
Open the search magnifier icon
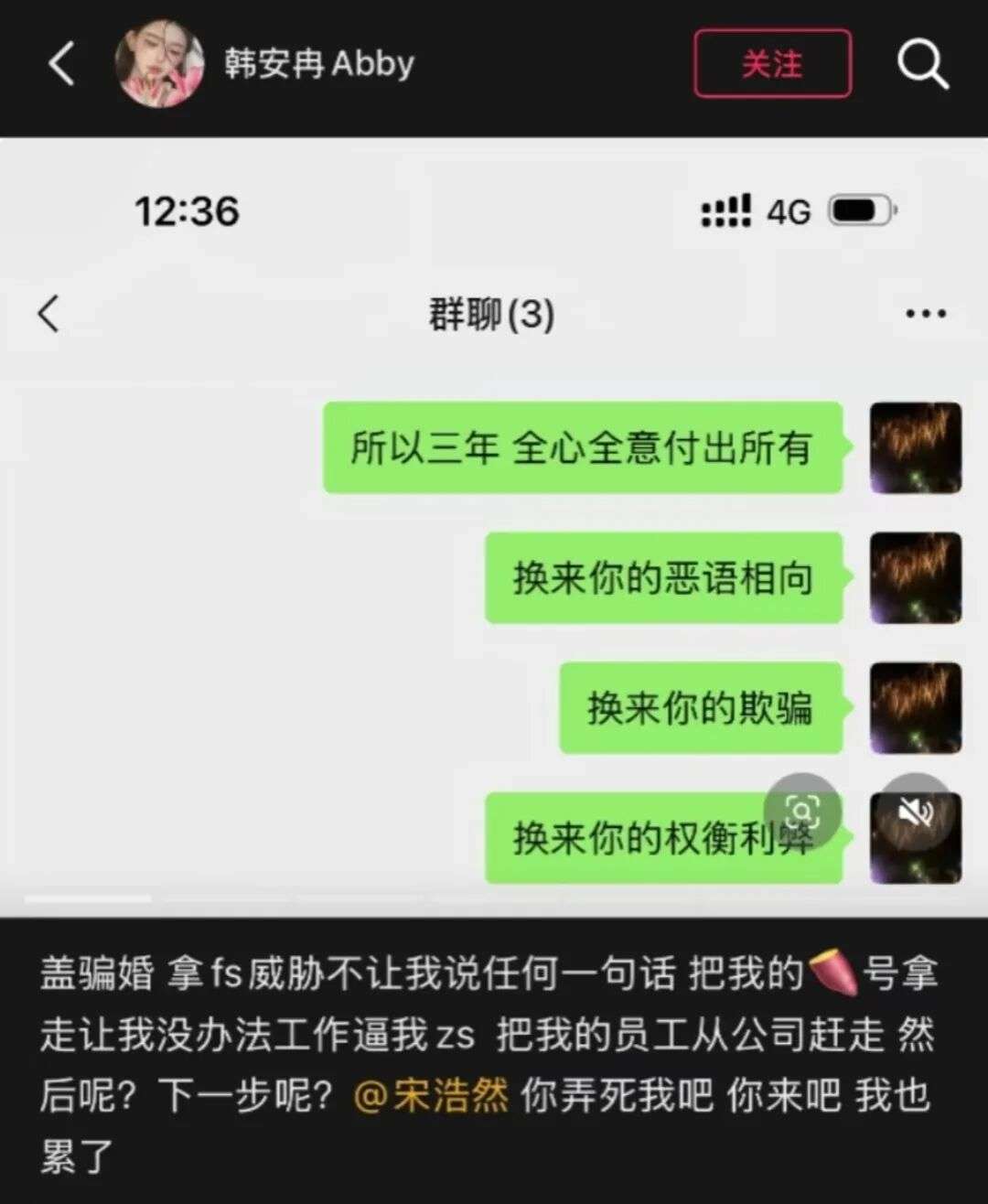click(921, 64)
